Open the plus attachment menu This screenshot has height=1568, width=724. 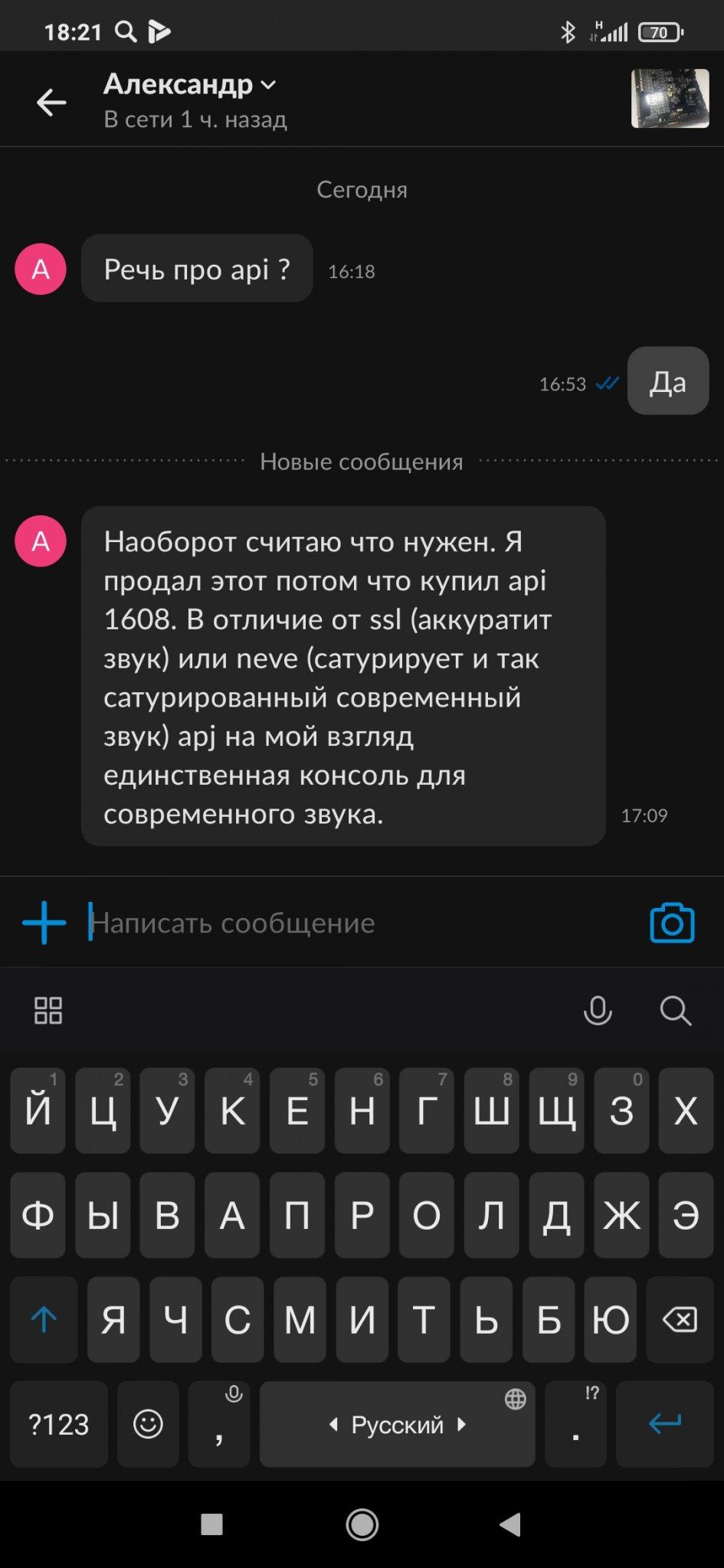(44, 923)
